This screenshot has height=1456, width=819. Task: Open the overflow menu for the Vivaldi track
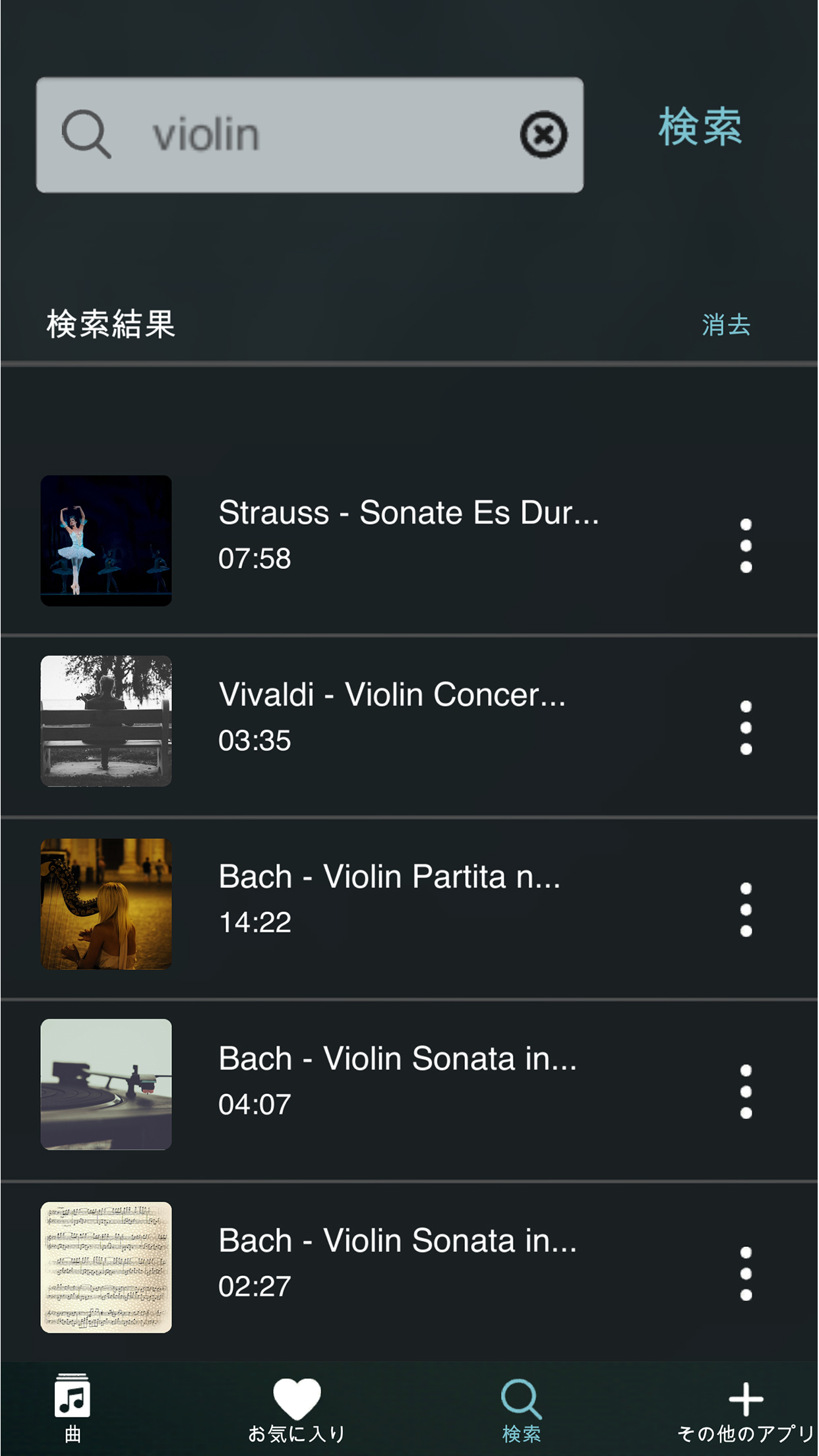(x=746, y=728)
